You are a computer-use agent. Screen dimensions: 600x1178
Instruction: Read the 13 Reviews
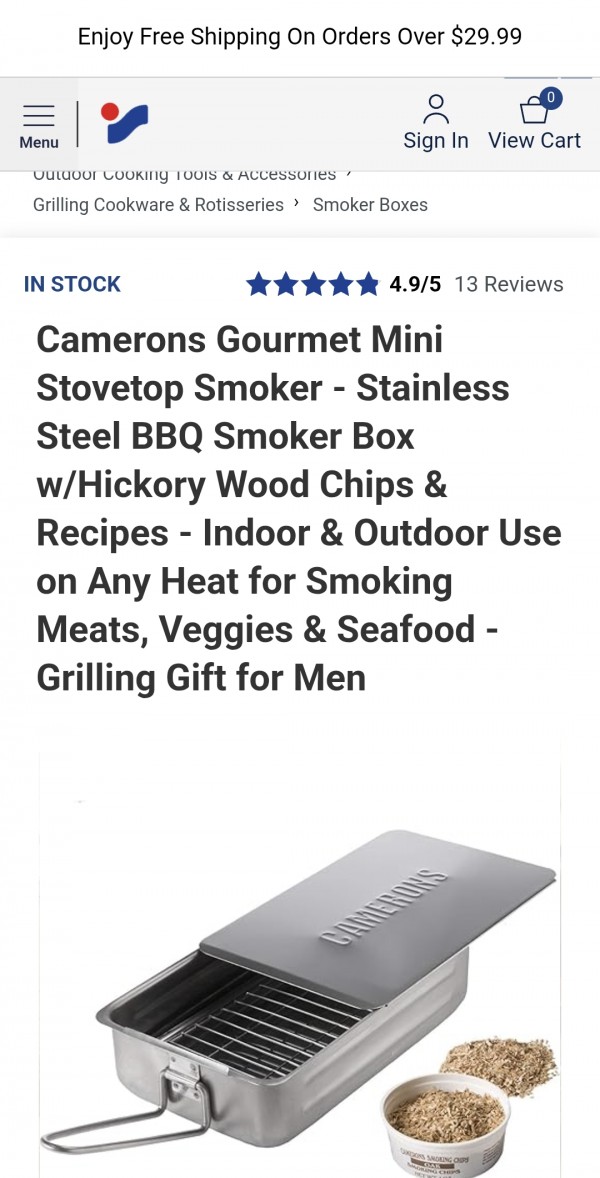point(508,284)
